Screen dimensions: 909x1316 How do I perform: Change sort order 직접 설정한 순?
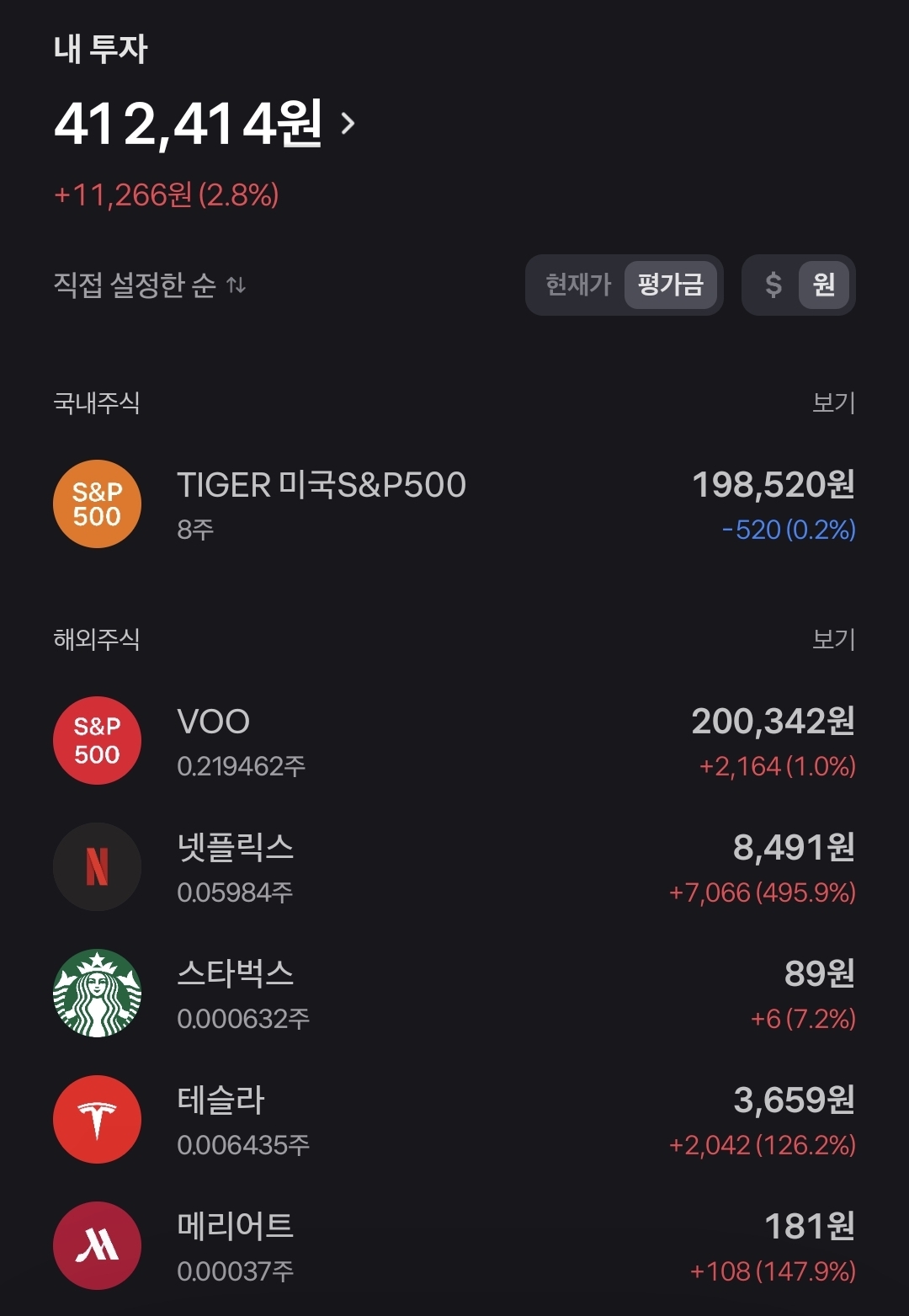[x=150, y=285]
